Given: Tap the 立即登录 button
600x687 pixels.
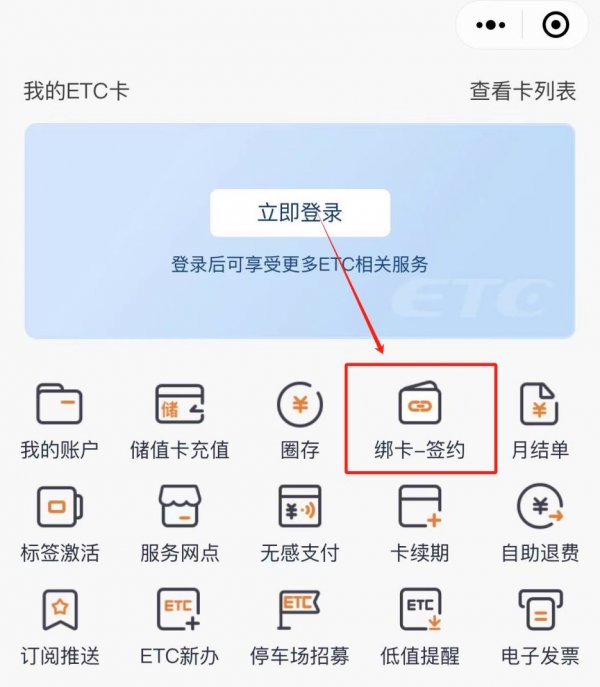Looking at the screenshot, I should pyautogui.click(x=300, y=213).
